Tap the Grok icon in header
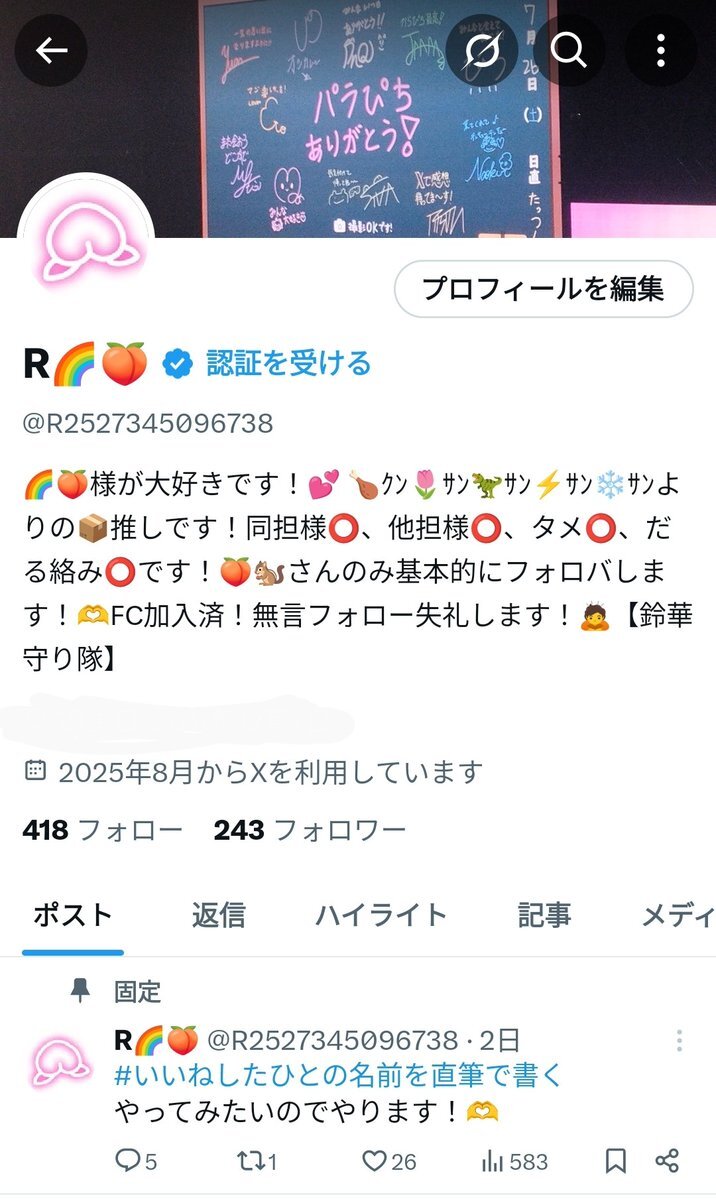This screenshot has height=1199, width=716. pos(481,50)
